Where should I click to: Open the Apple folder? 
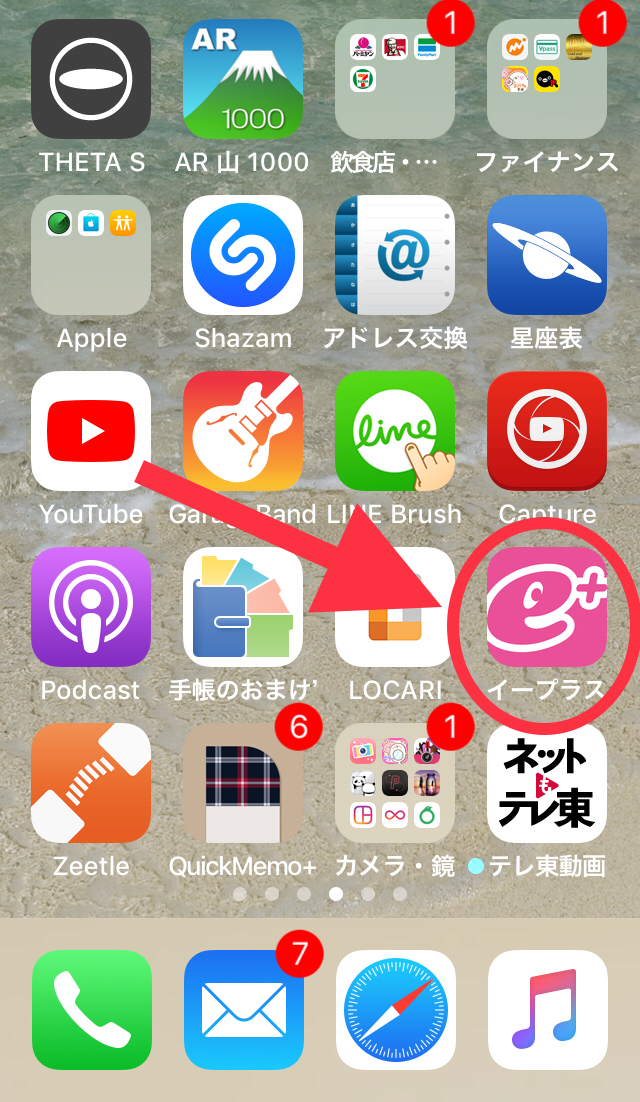point(91,255)
